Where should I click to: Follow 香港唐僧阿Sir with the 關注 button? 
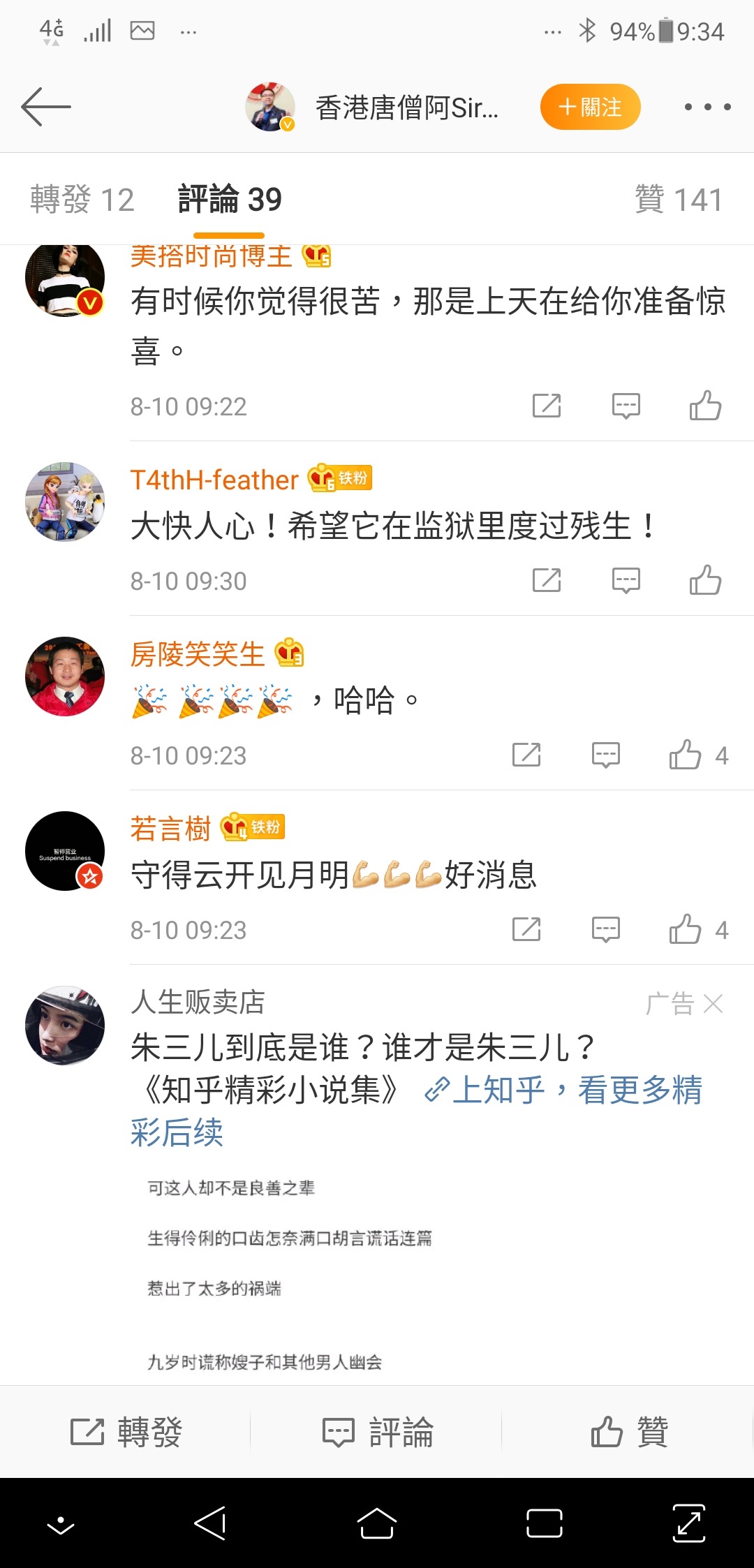click(590, 107)
